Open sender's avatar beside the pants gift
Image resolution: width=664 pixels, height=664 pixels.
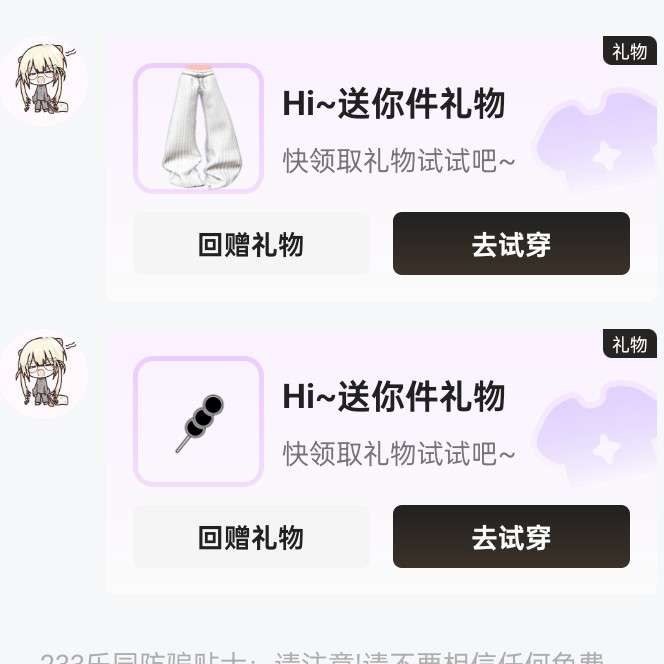(x=42, y=81)
